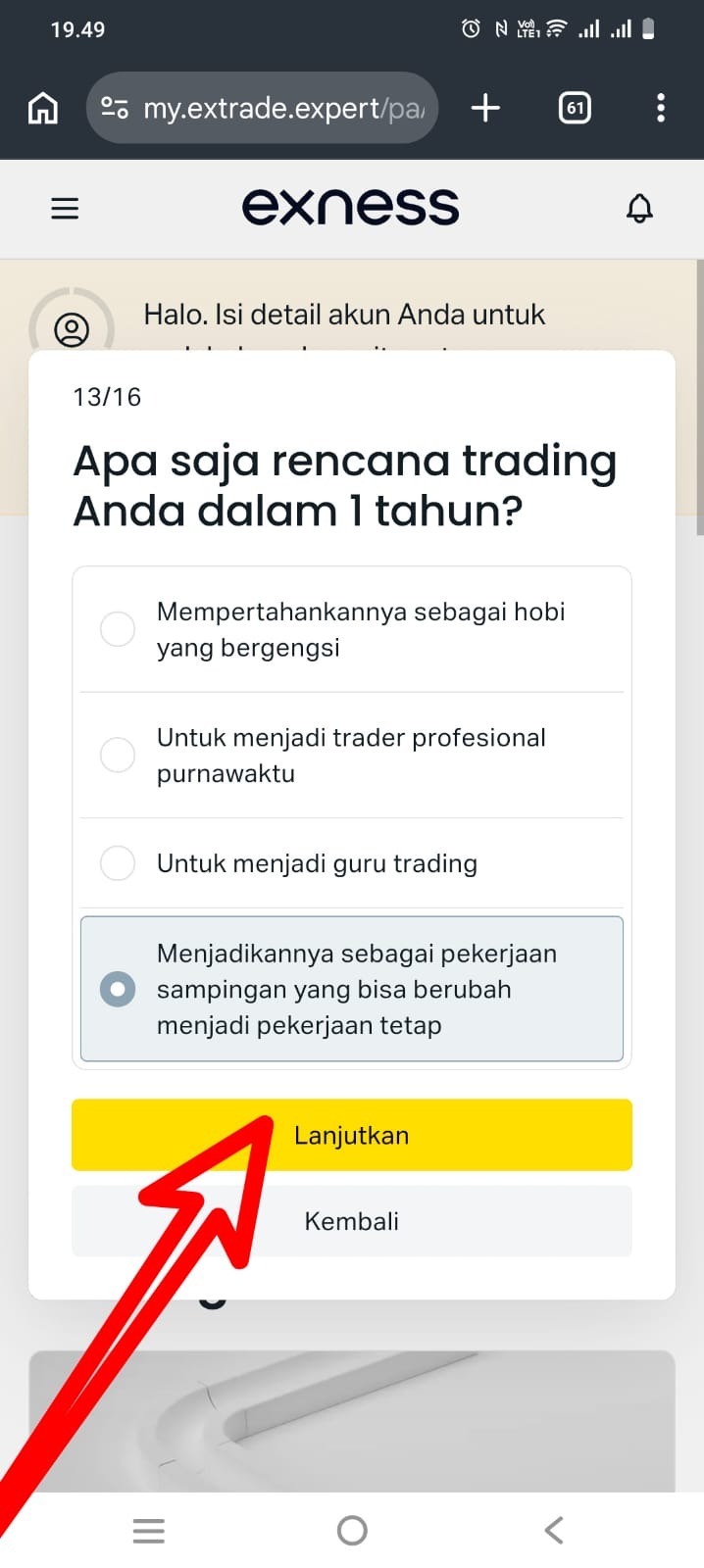This screenshot has height=1568, width=704.
Task: Tap system back navigation button
Action: (x=554, y=1530)
